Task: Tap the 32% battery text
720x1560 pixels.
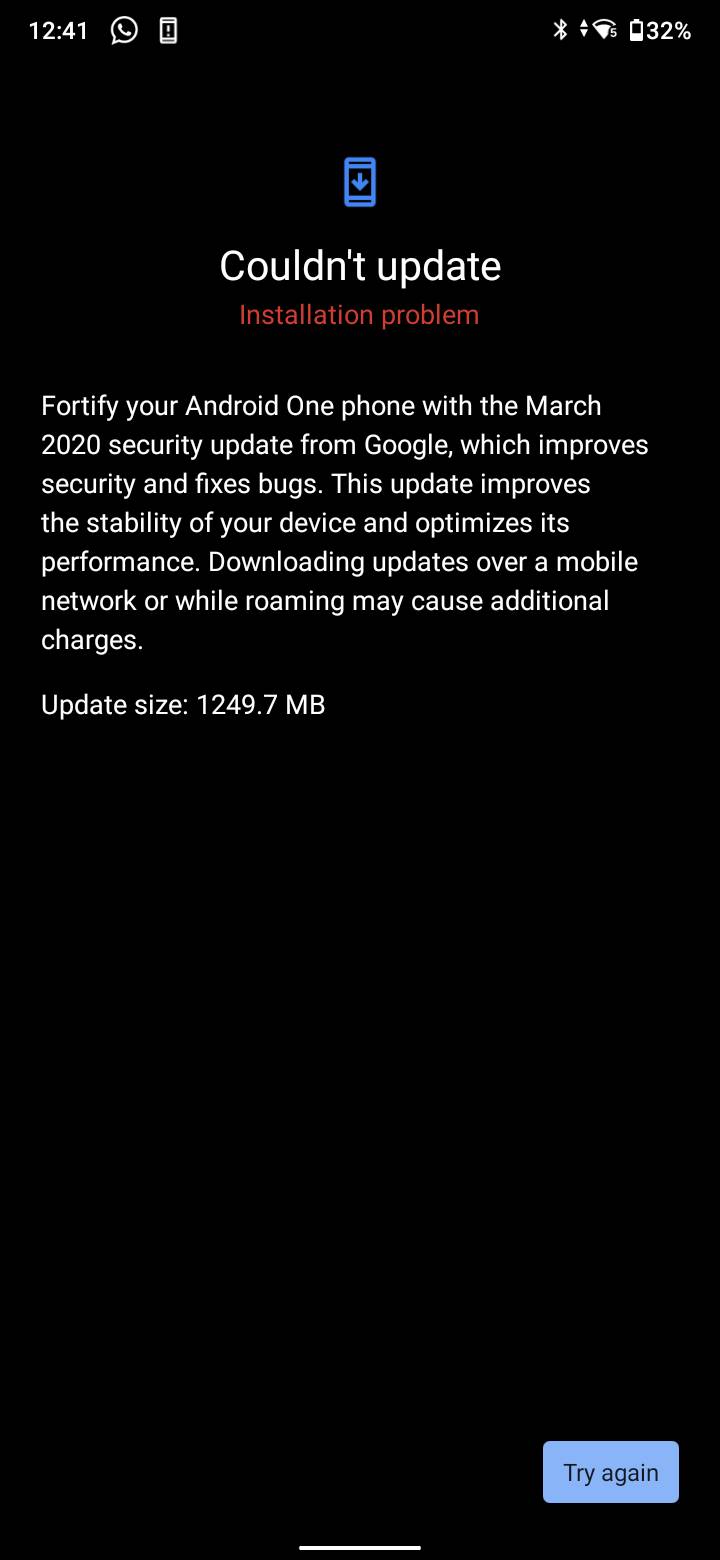Action: 672,30
